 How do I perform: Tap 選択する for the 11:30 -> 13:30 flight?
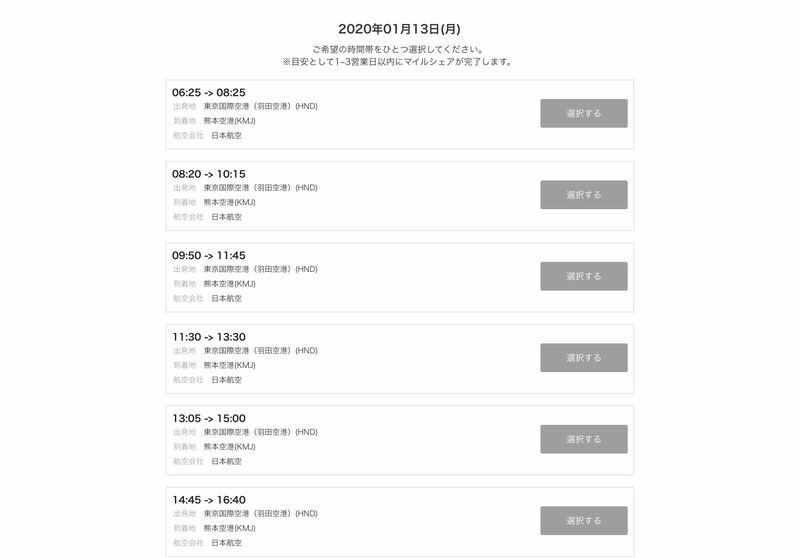pos(583,358)
